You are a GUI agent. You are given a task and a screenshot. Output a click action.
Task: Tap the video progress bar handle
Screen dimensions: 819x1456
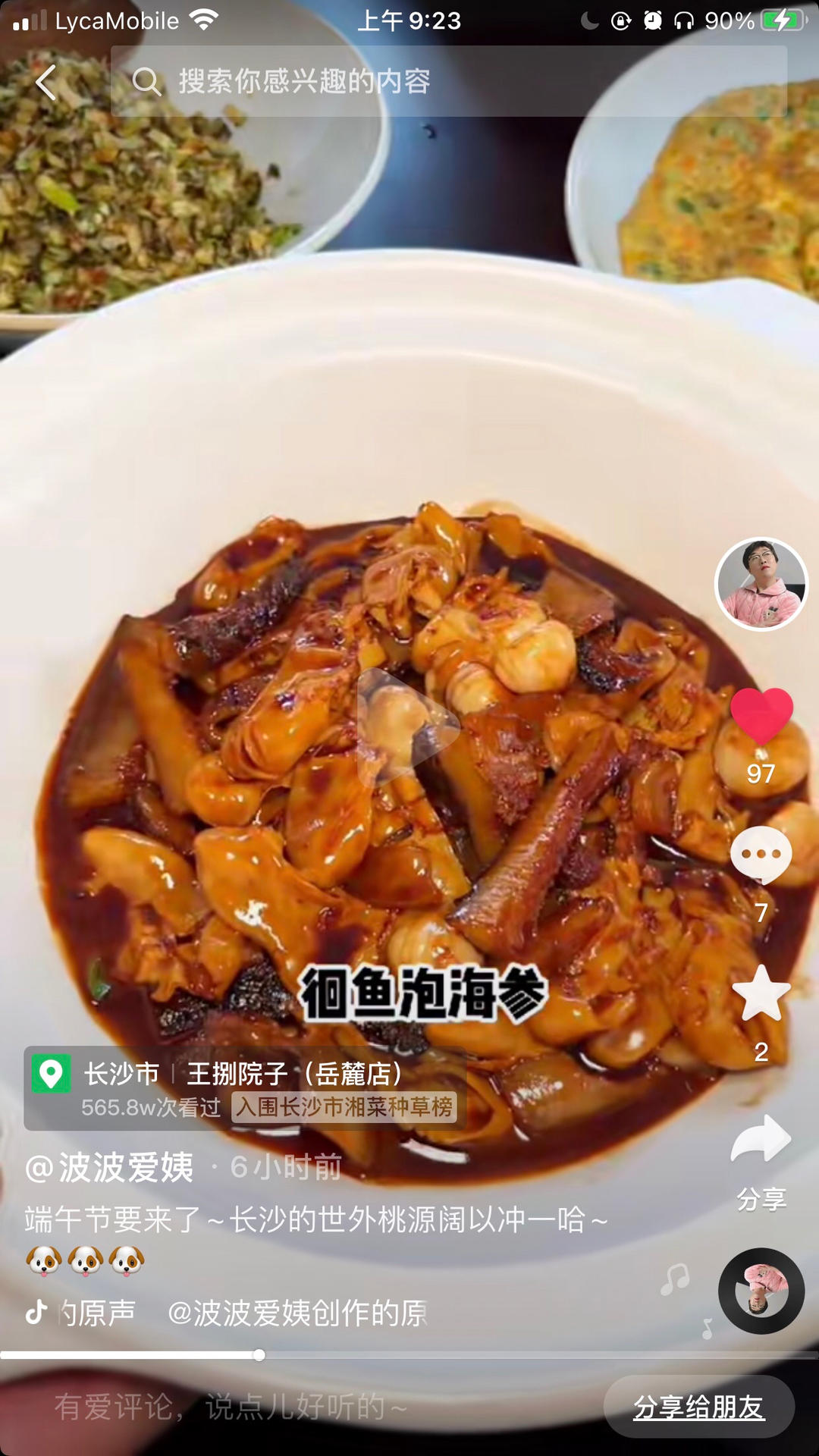click(259, 1355)
